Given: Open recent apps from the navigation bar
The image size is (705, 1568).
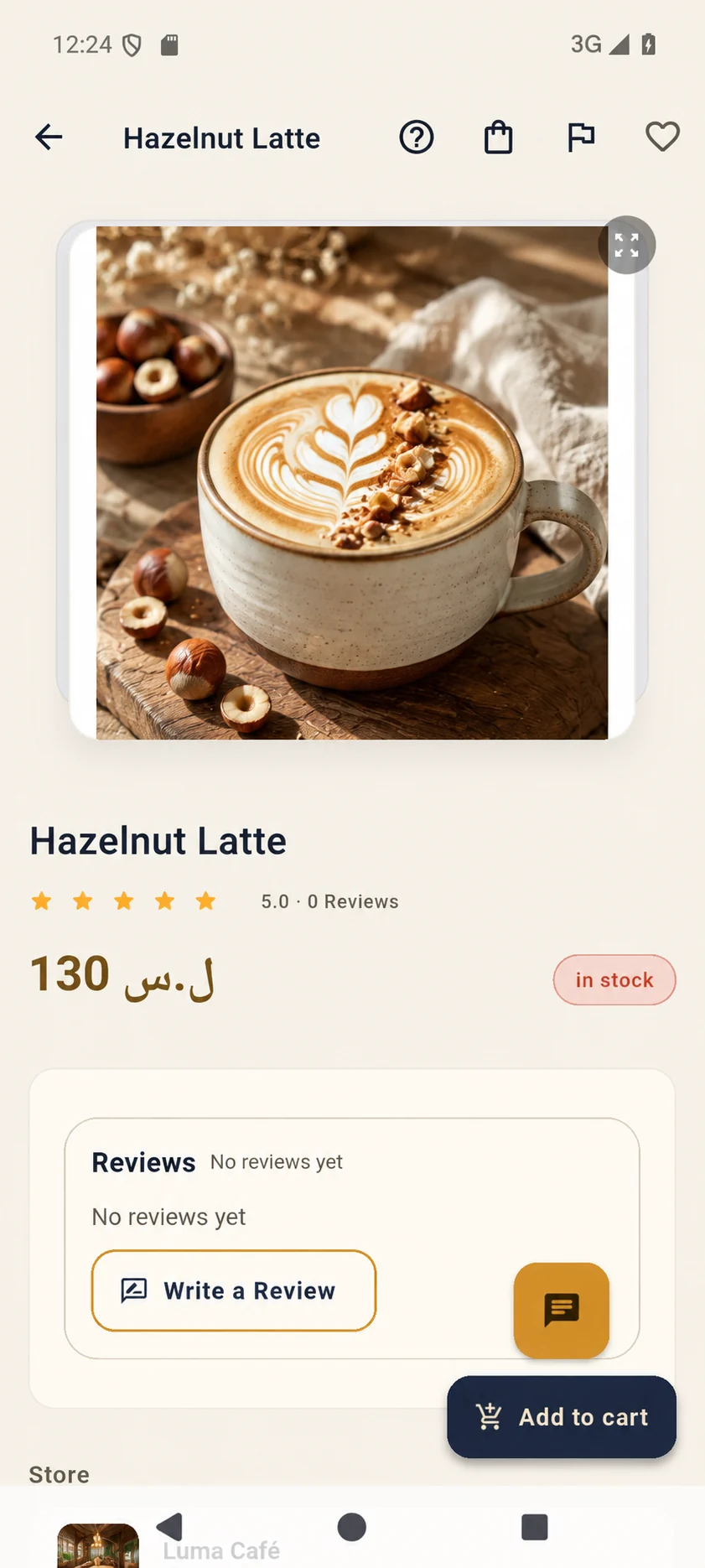Looking at the screenshot, I should coord(534,1527).
